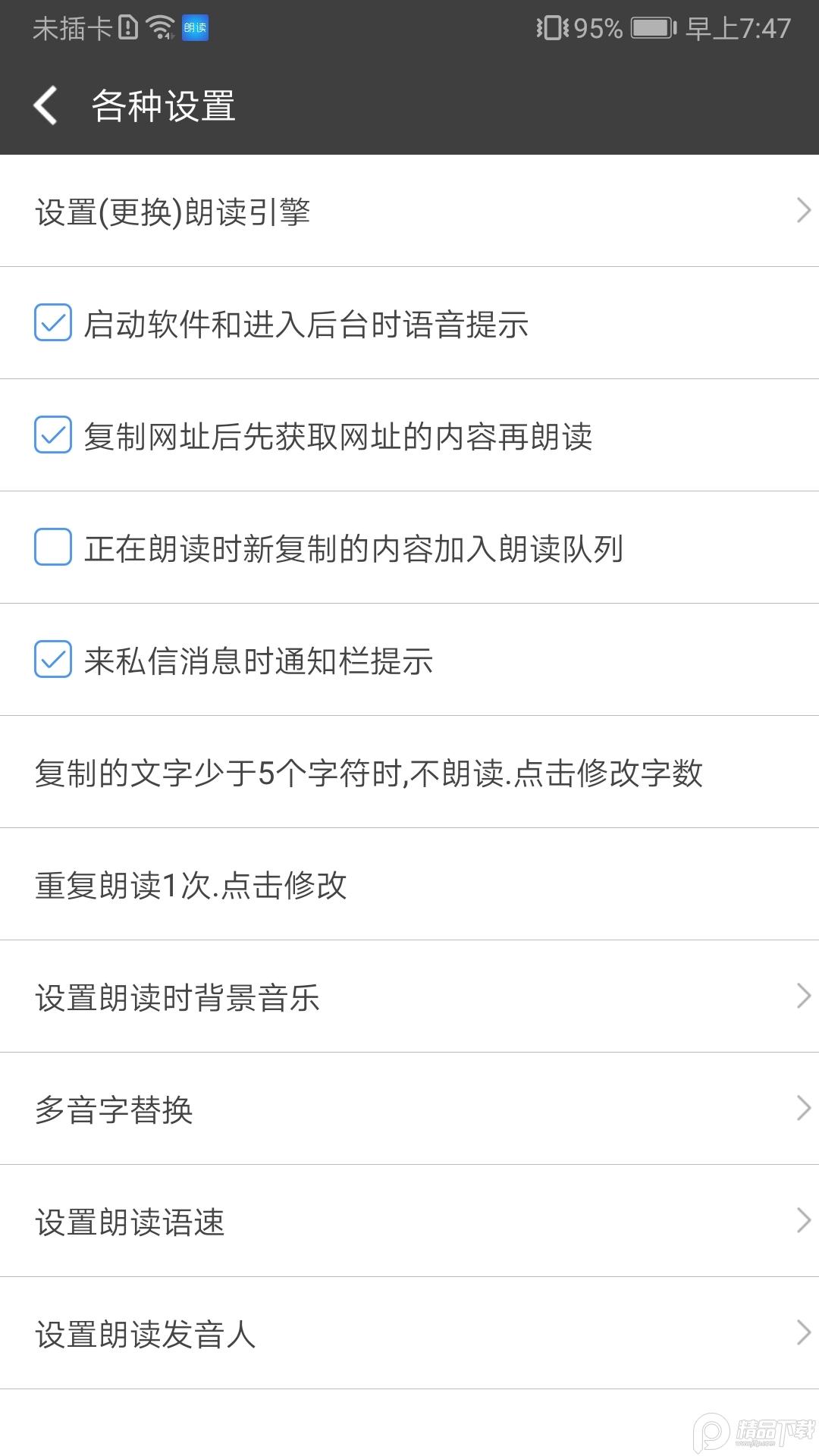The image size is (819, 1456).
Task: Uncheck 复制网址后先获取网址的内容再朗读
Action: 52,435
